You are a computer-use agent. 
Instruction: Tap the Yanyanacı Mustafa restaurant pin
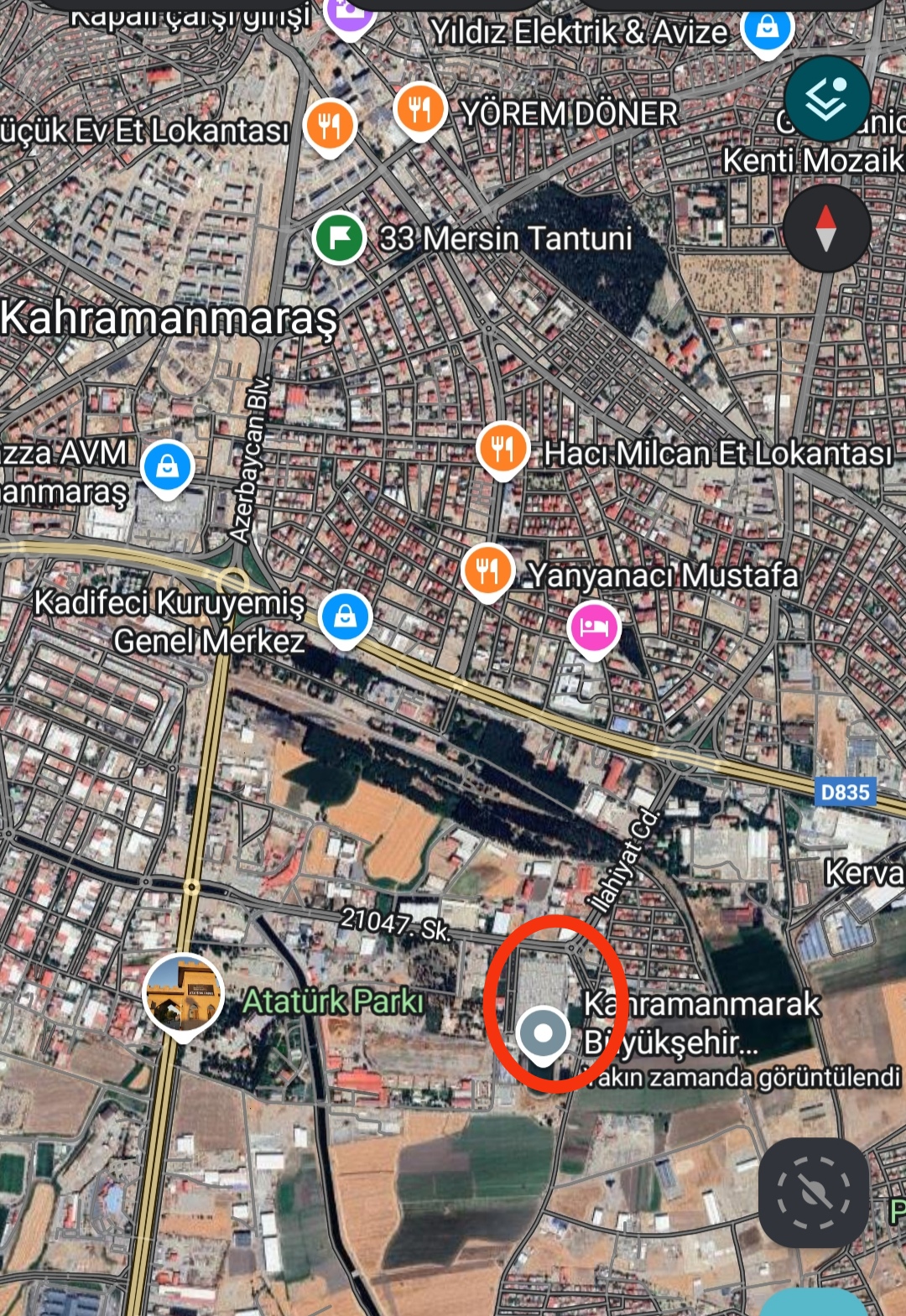[487, 570]
